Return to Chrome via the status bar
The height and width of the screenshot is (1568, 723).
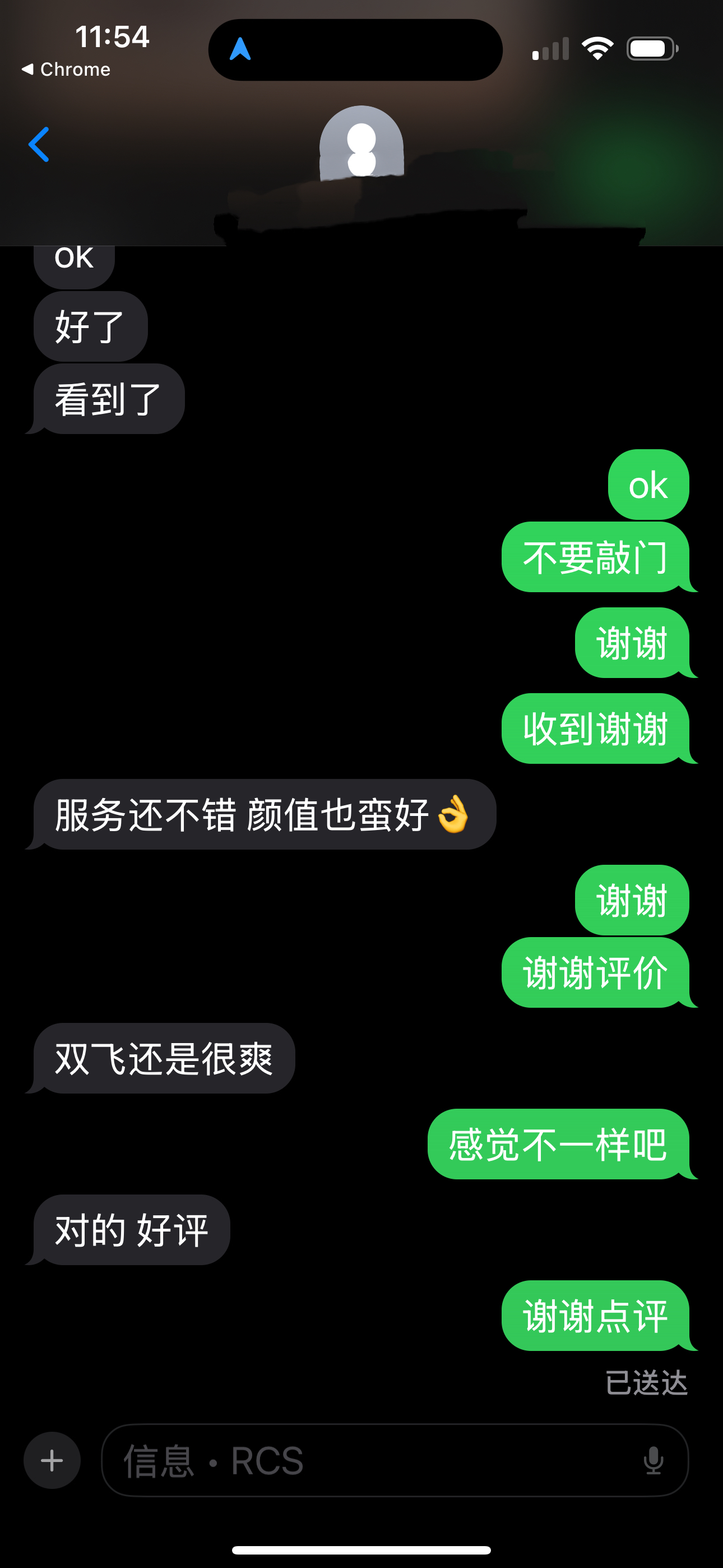pyautogui.click(x=66, y=70)
